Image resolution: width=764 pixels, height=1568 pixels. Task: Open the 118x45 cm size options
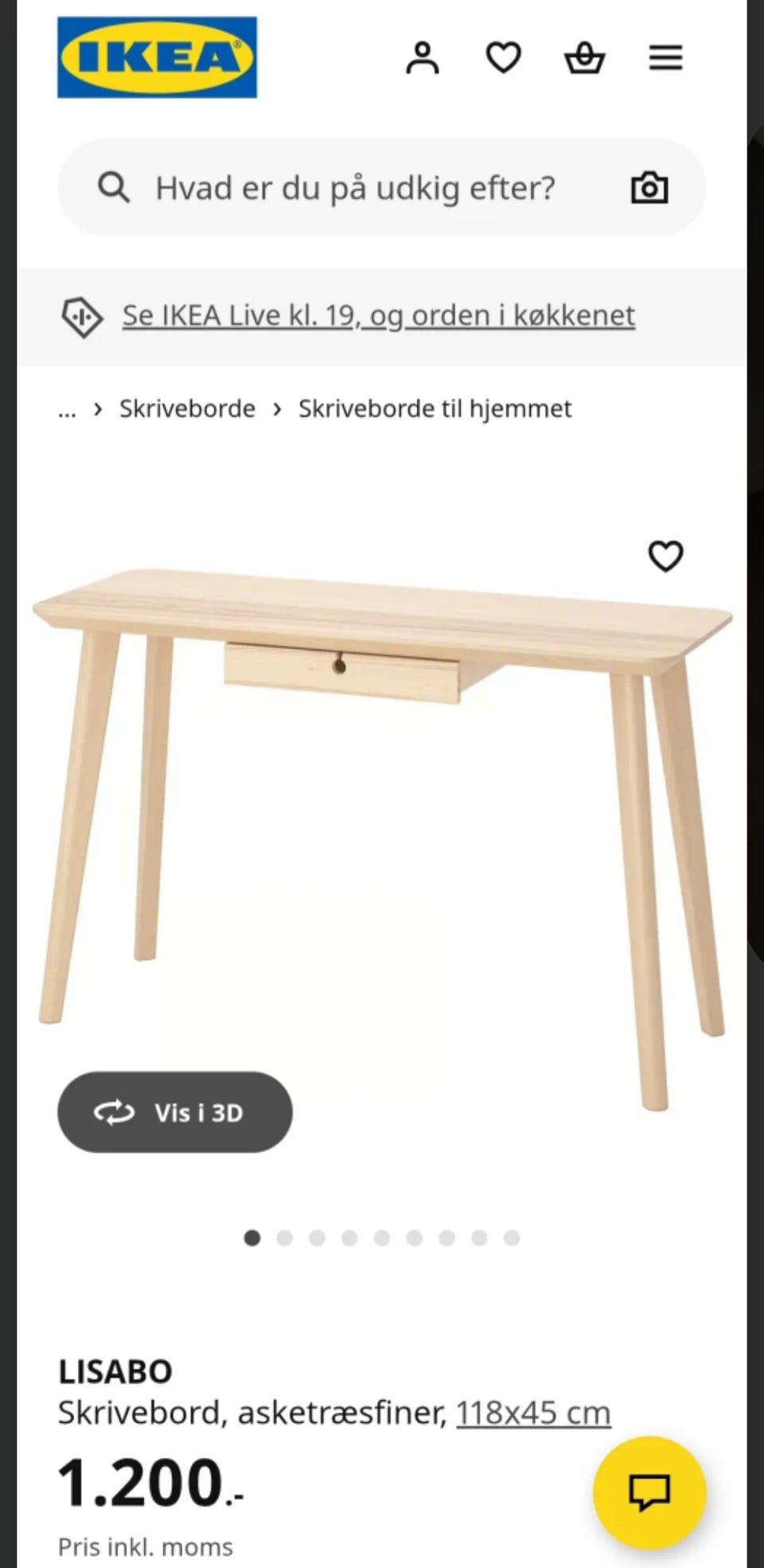click(x=532, y=1411)
